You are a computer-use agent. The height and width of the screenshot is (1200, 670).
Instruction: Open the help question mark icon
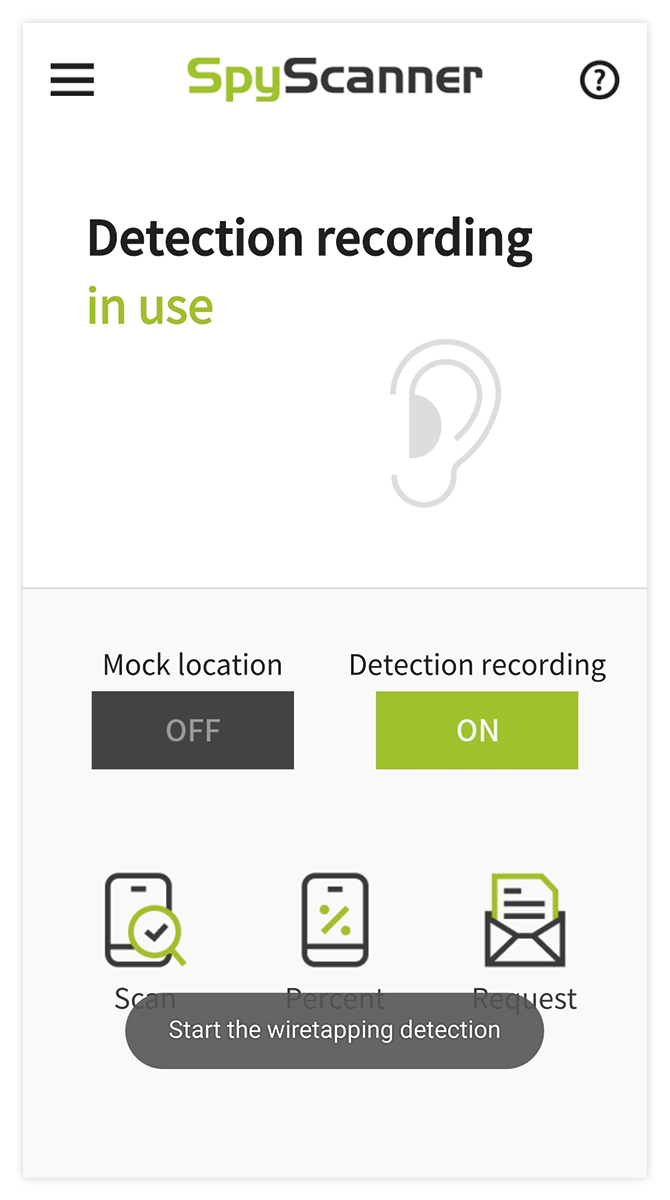[x=600, y=80]
